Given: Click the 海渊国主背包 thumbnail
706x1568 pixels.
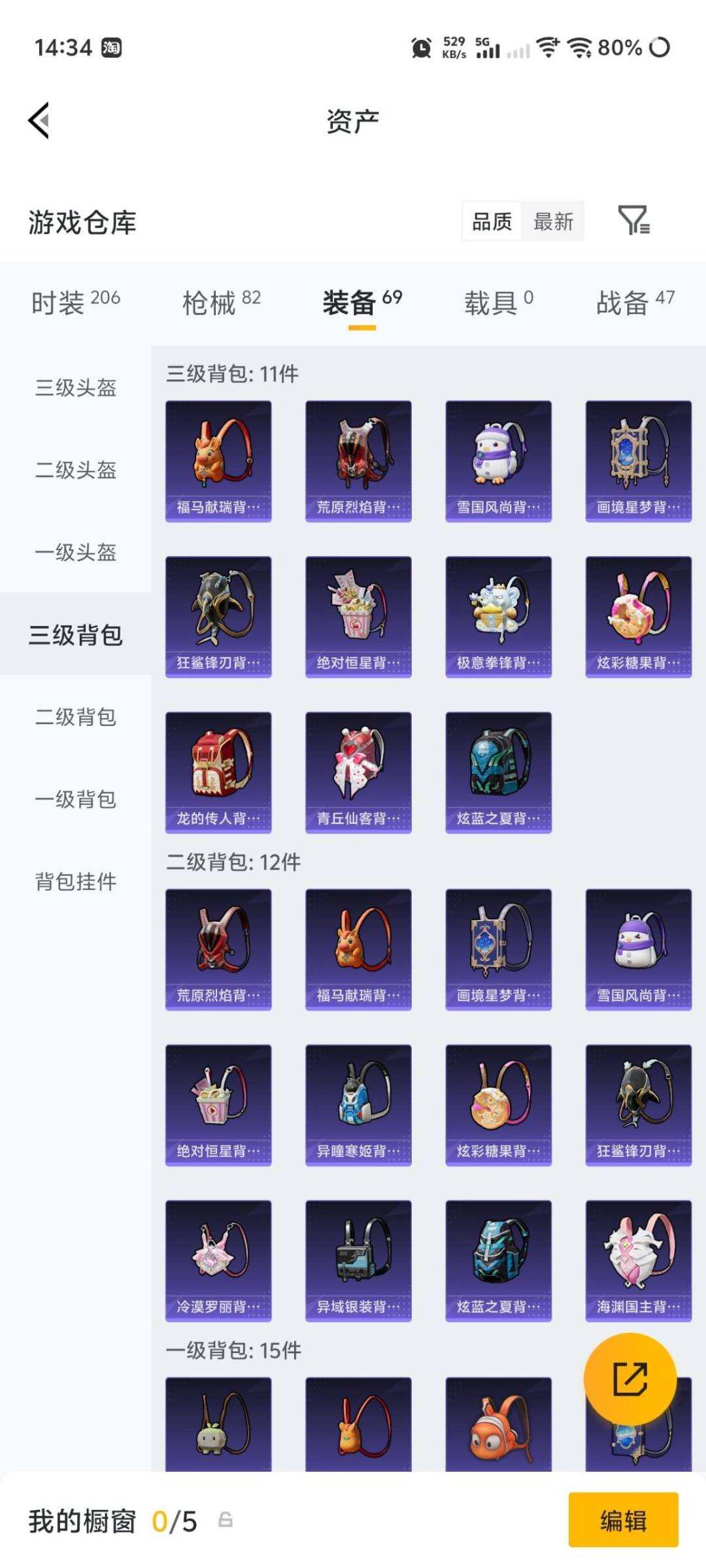Looking at the screenshot, I should [637, 1261].
